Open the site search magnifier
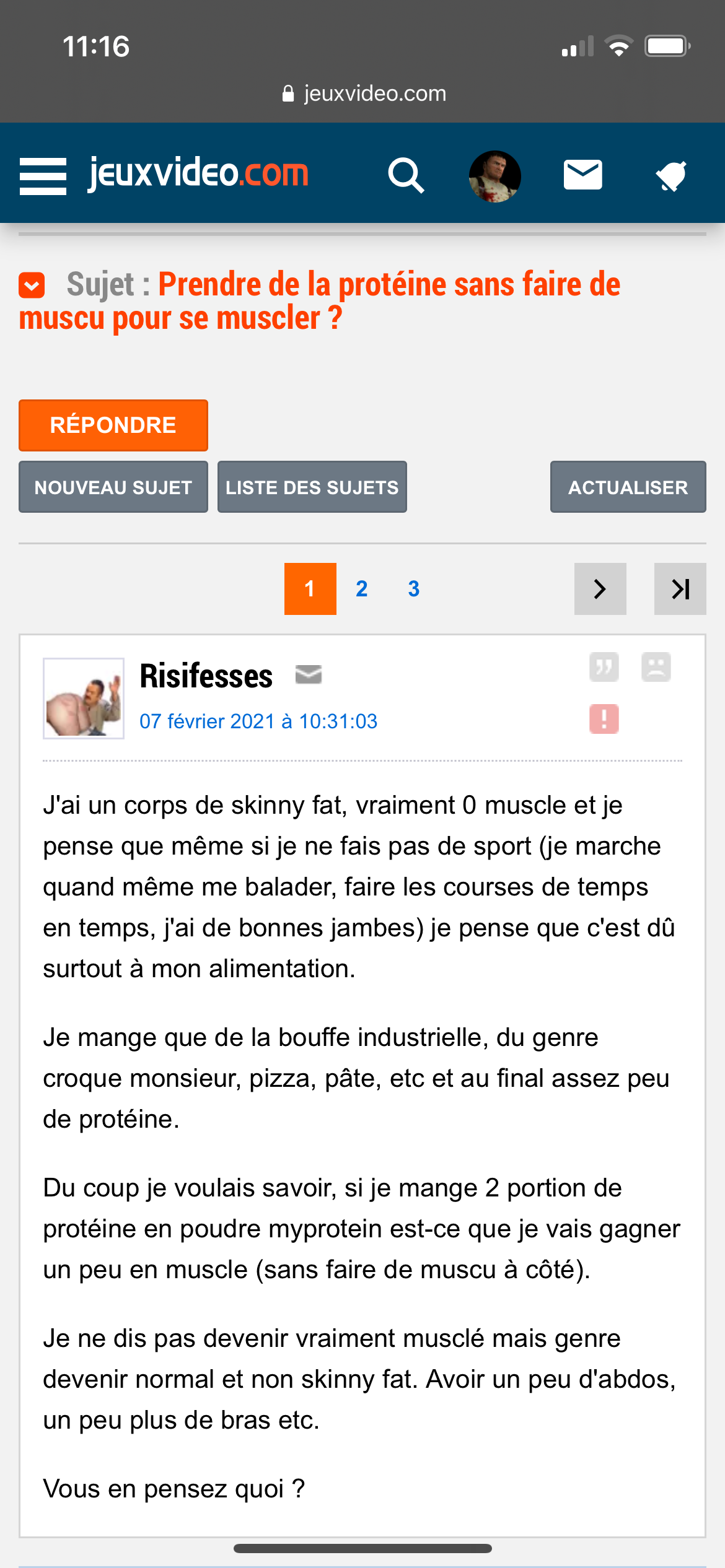Viewport: 725px width, 1568px height. pyautogui.click(x=406, y=176)
